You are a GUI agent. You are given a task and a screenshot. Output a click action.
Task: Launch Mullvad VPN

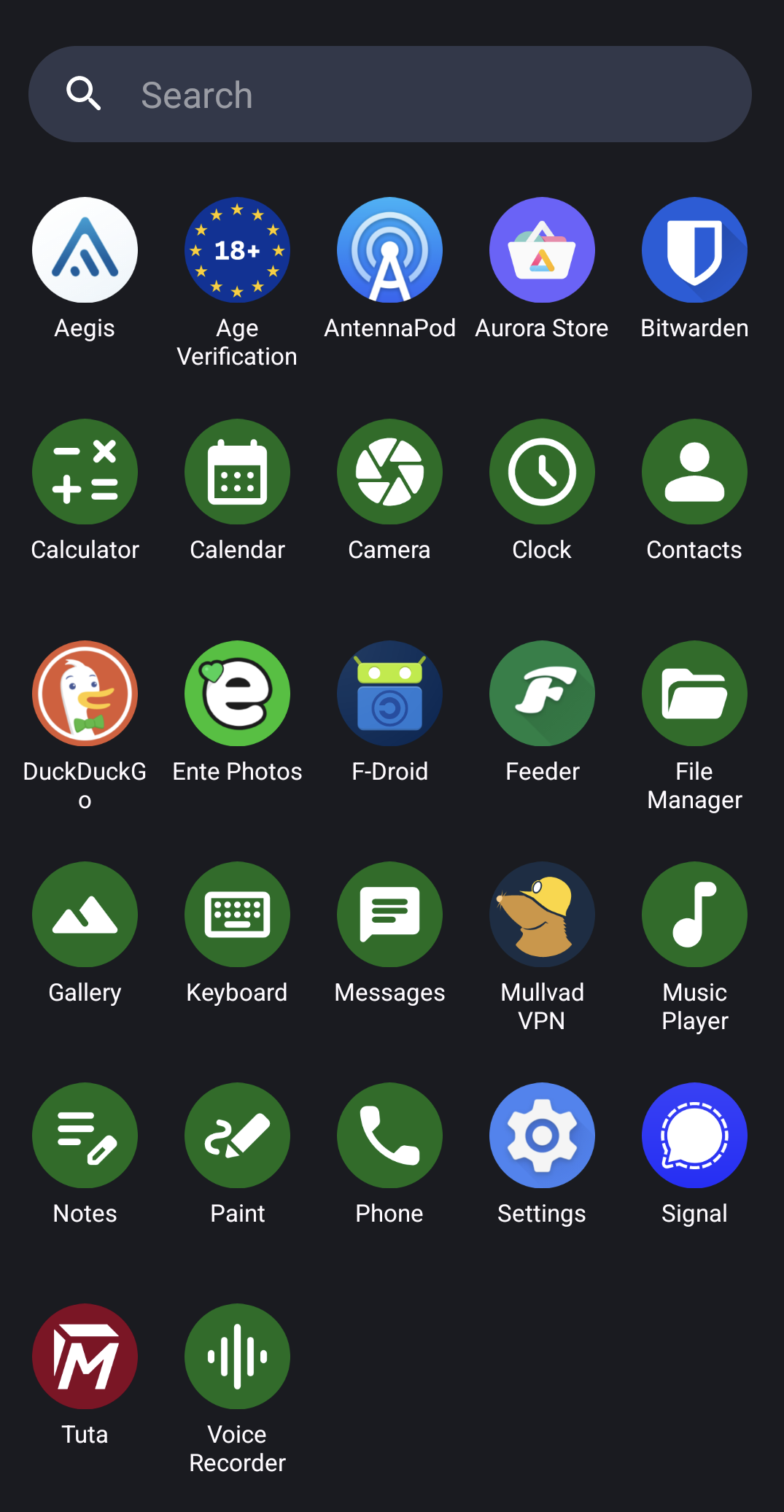tap(542, 915)
